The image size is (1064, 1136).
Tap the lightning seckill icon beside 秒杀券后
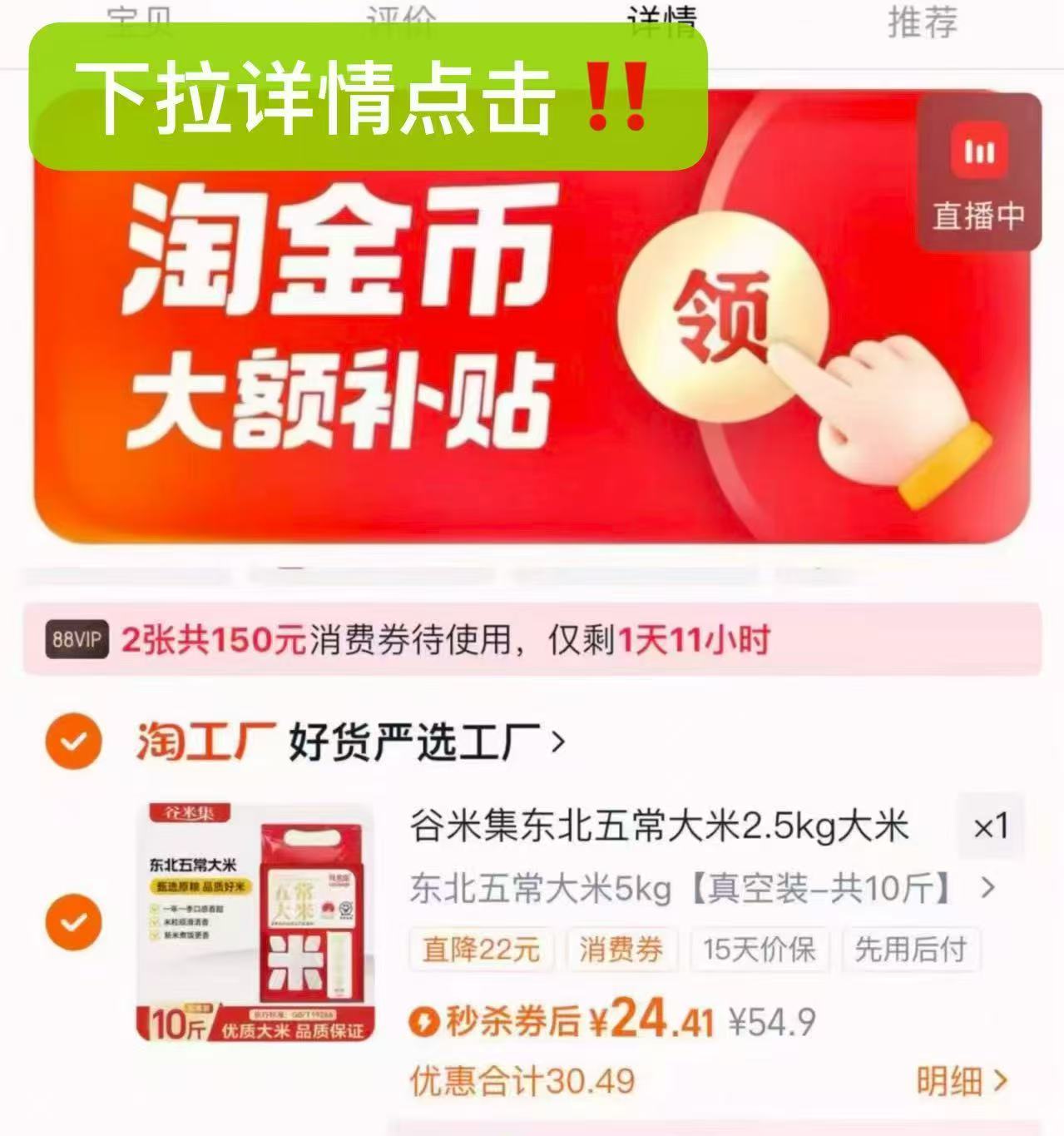click(x=427, y=1022)
